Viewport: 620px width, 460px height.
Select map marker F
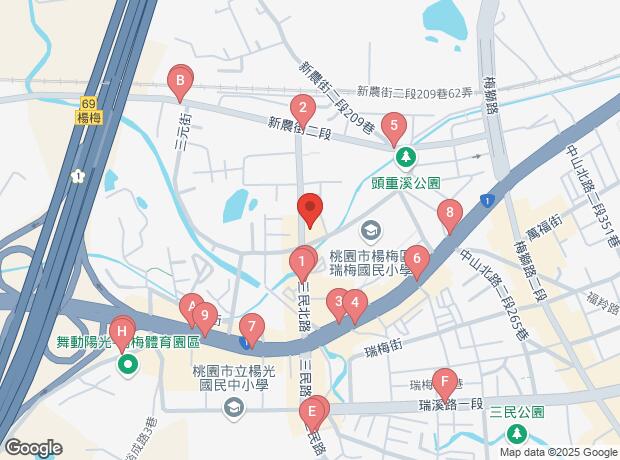(444, 381)
